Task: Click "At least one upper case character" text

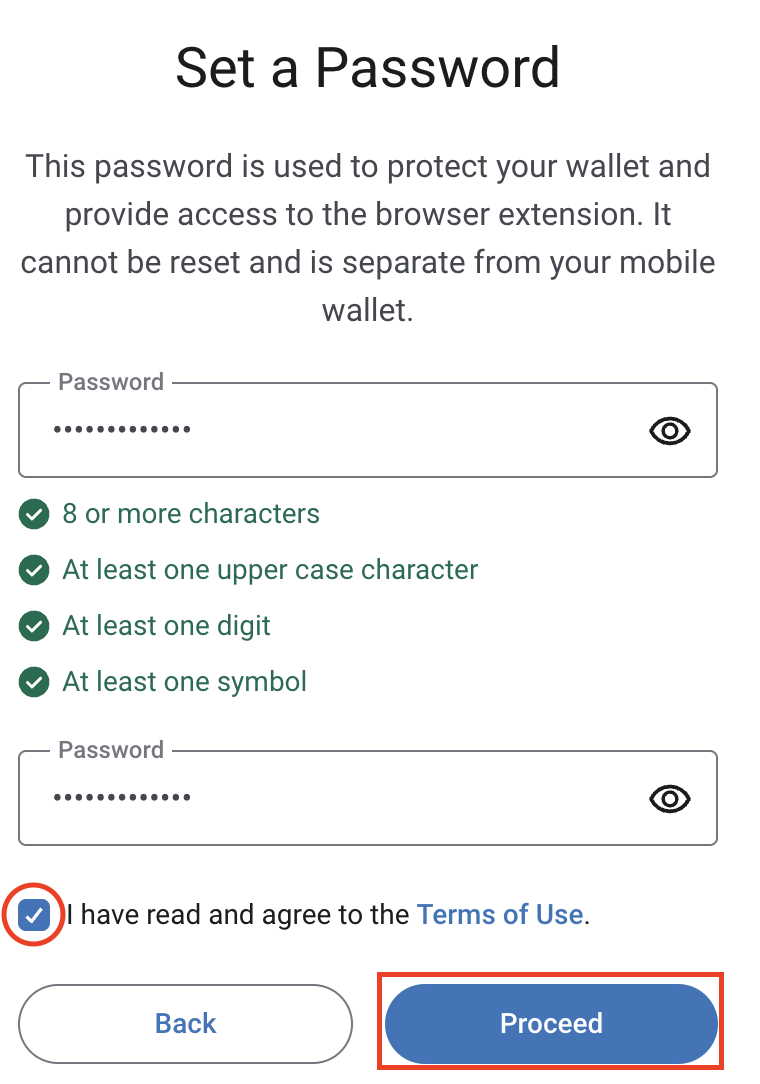Action: (x=270, y=569)
